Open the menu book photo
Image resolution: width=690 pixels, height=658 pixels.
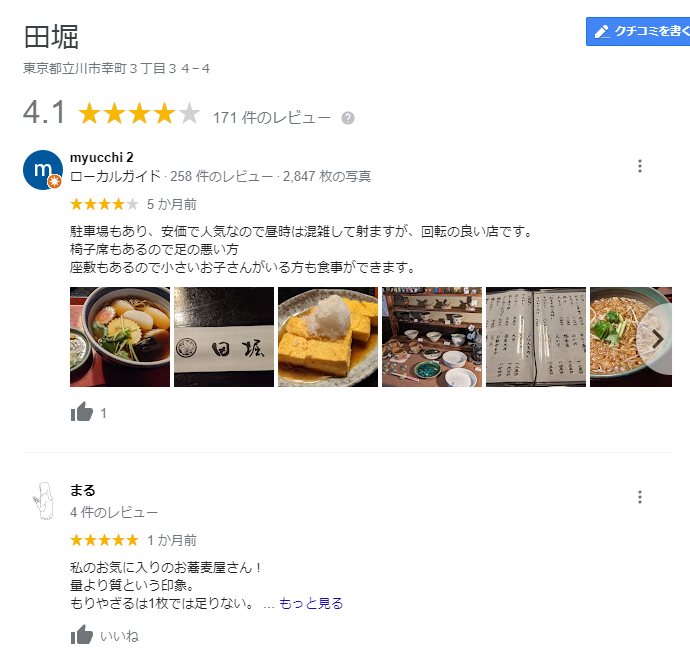pos(536,337)
